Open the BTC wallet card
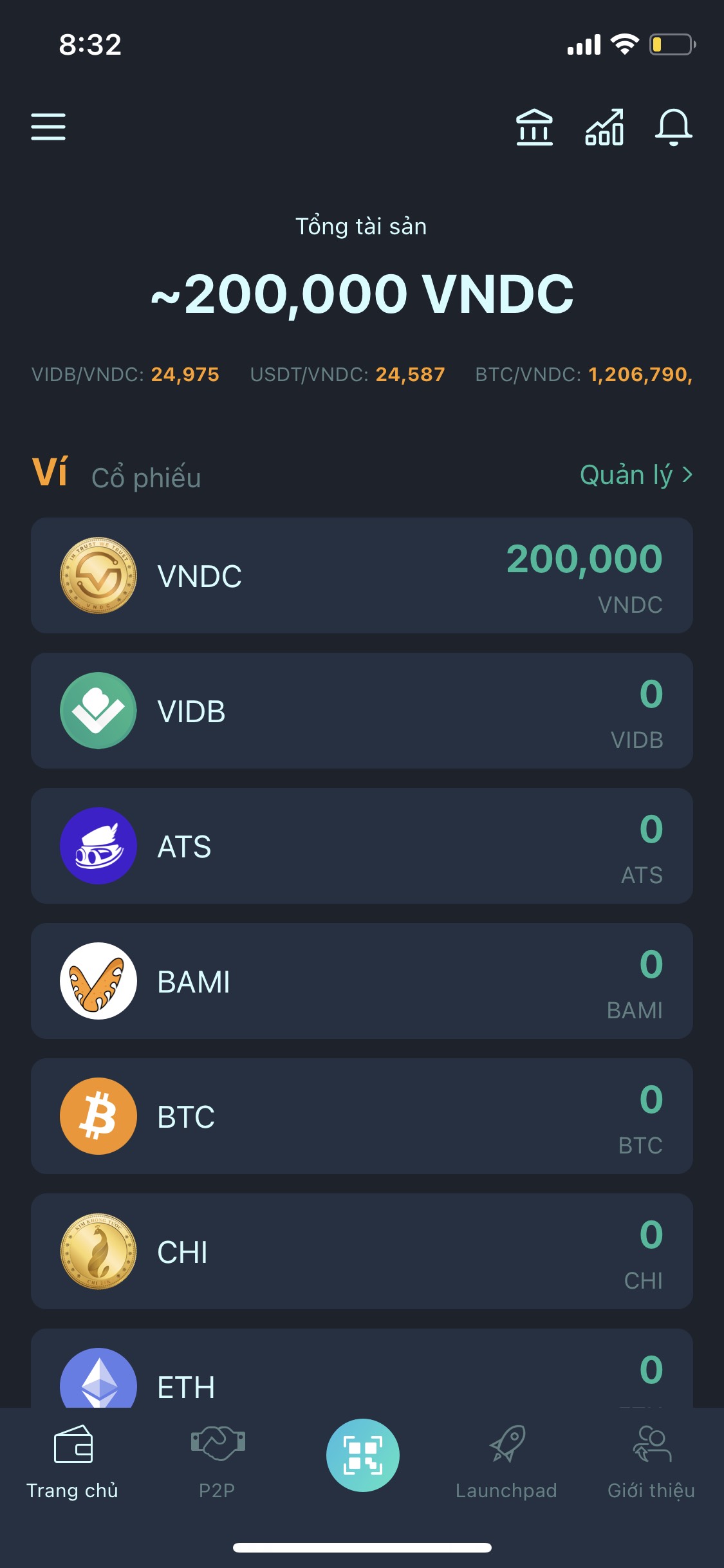The height and width of the screenshot is (1568, 724). (362, 1116)
